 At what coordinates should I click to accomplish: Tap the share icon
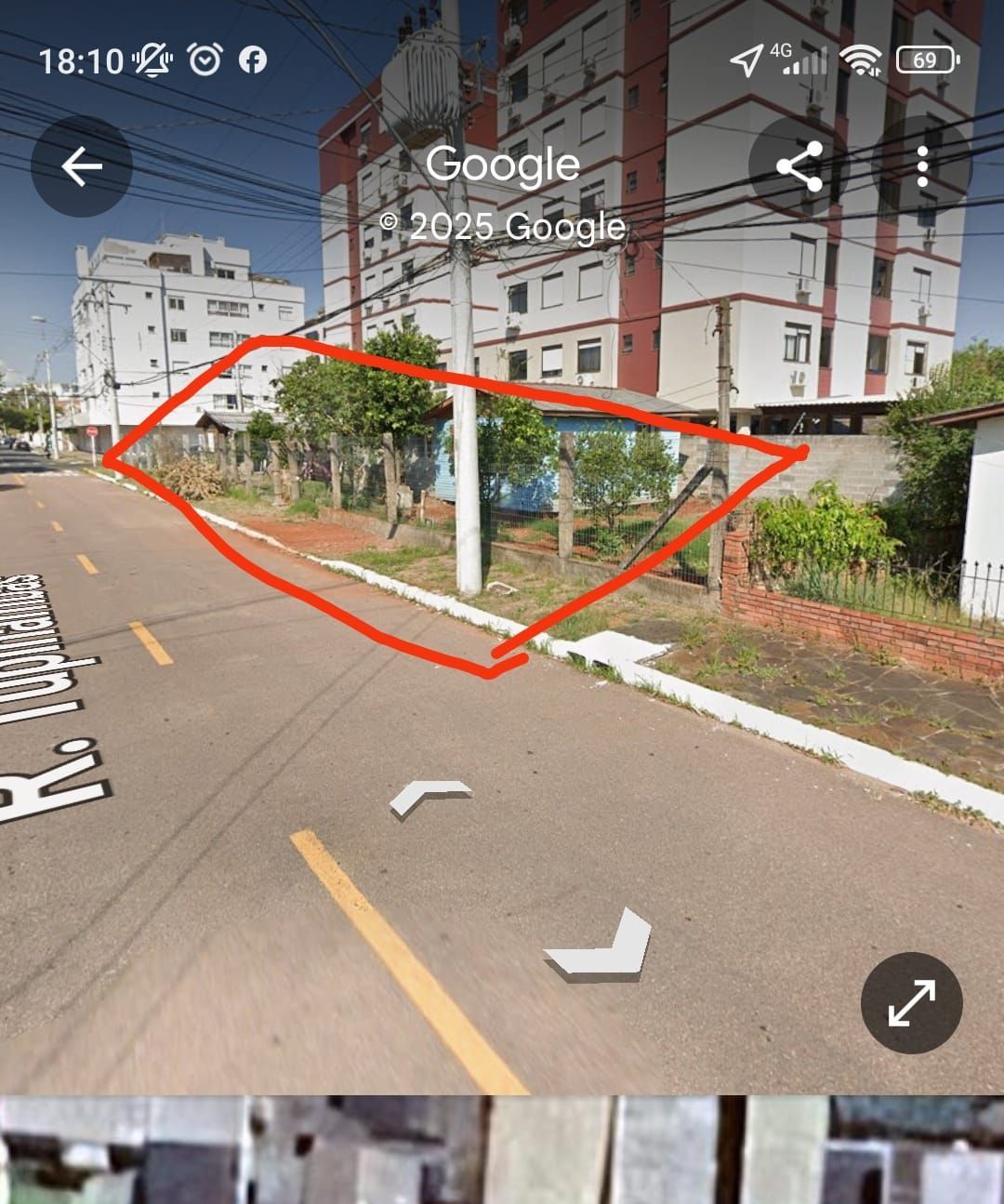(x=799, y=165)
